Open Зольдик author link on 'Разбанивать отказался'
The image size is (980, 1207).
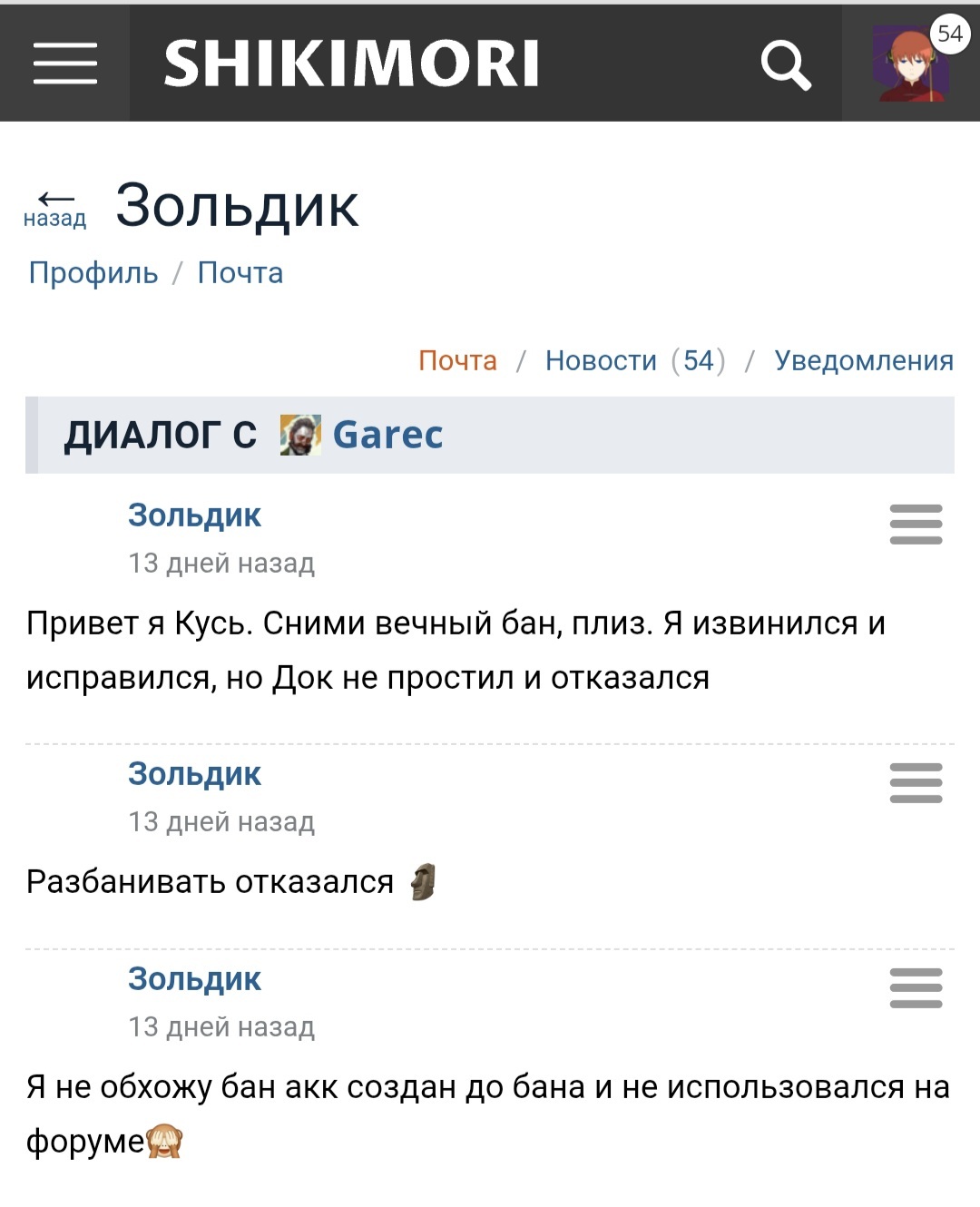pyautogui.click(x=194, y=773)
